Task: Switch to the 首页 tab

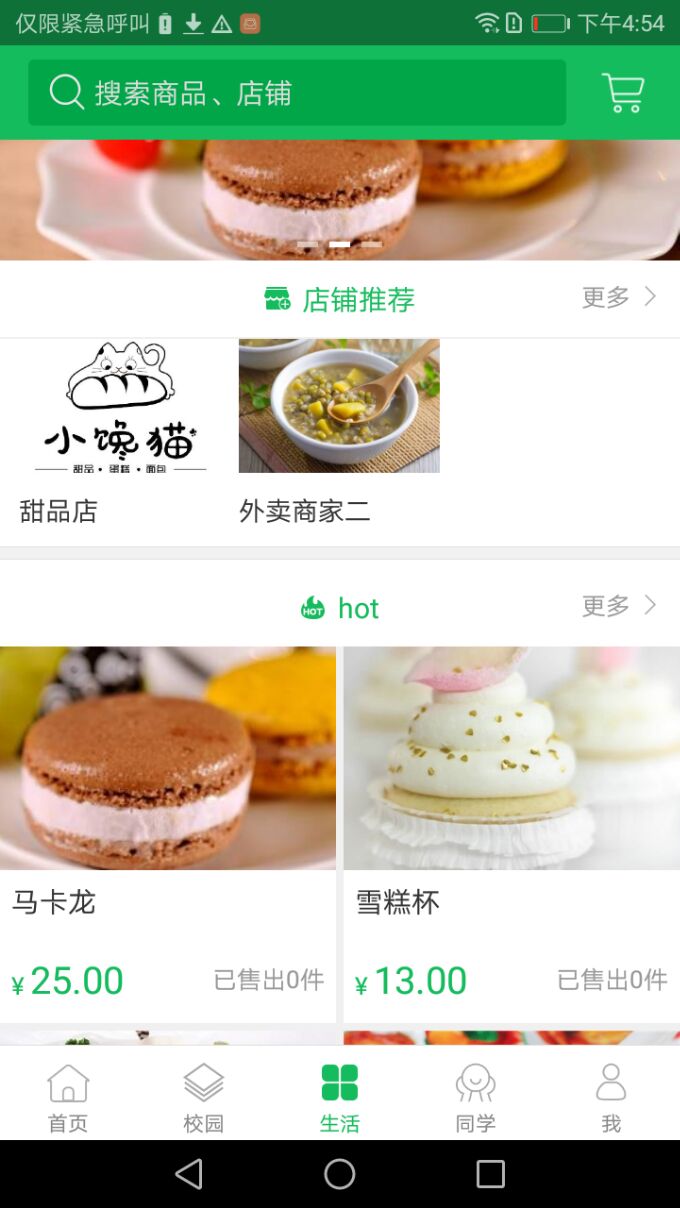Action: tap(68, 1097)
